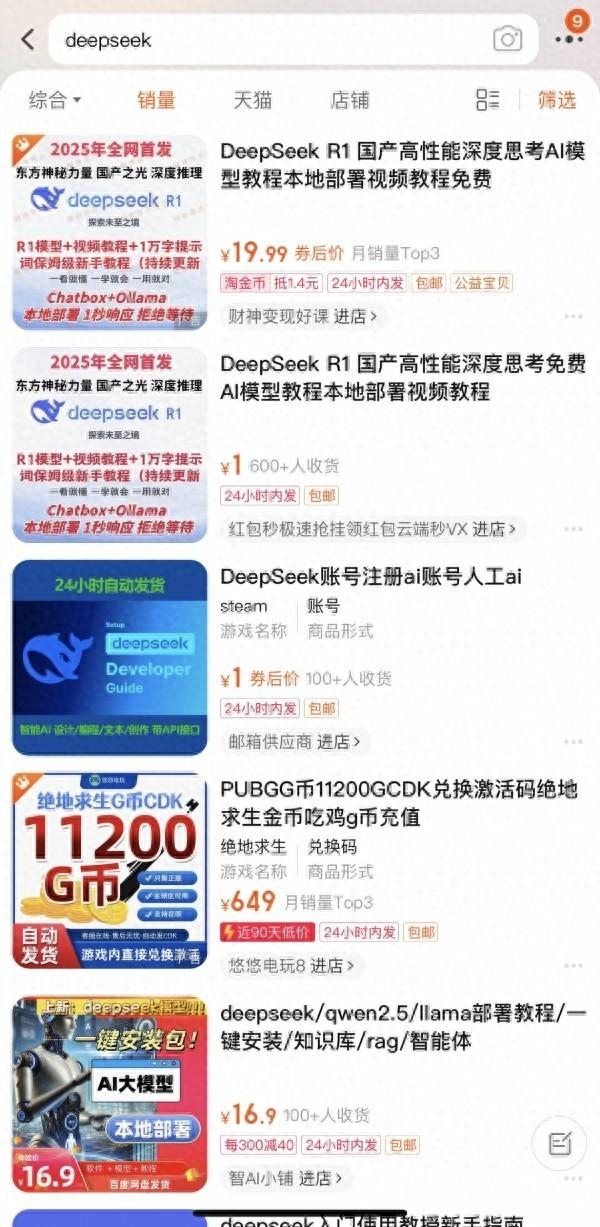Open the deepseek/qwen2.5/llama deployment tutorial
Viewport: 600px width, 1227px height.
[x=400, y=1027]
